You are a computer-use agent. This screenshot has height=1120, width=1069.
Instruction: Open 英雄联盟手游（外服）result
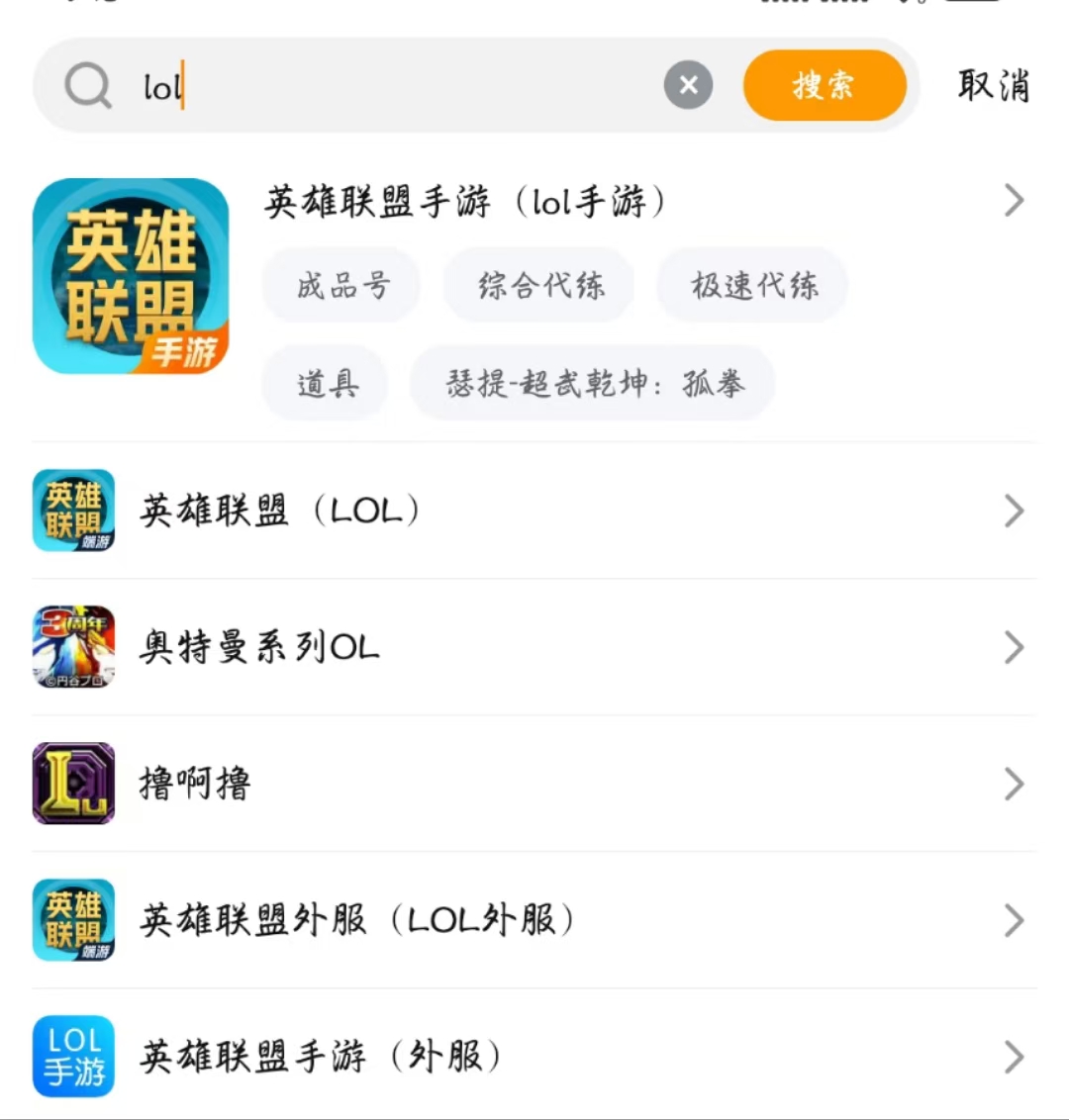click(x=534, y=1057)
